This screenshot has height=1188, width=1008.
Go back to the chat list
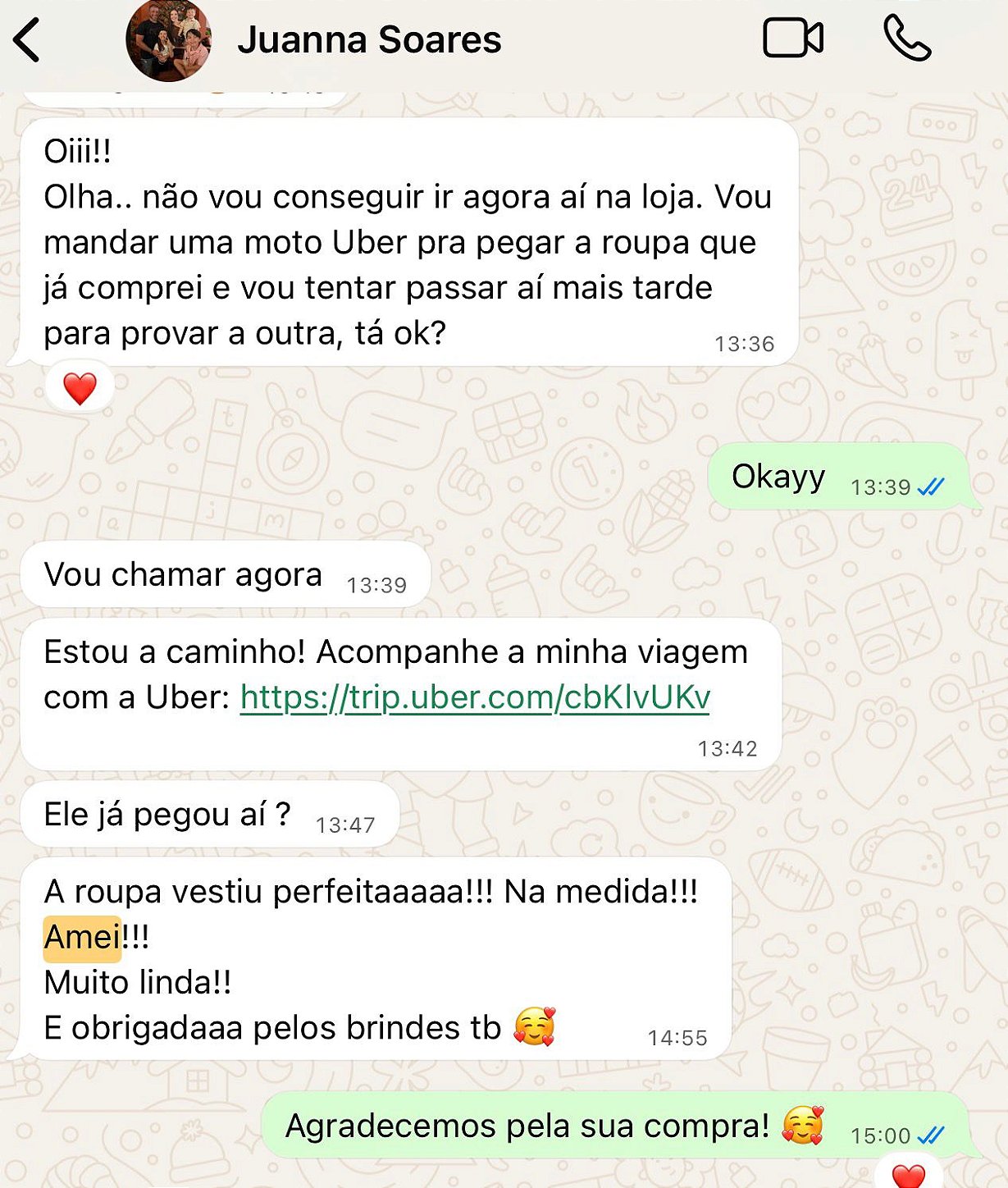click(x=26, y=40)
